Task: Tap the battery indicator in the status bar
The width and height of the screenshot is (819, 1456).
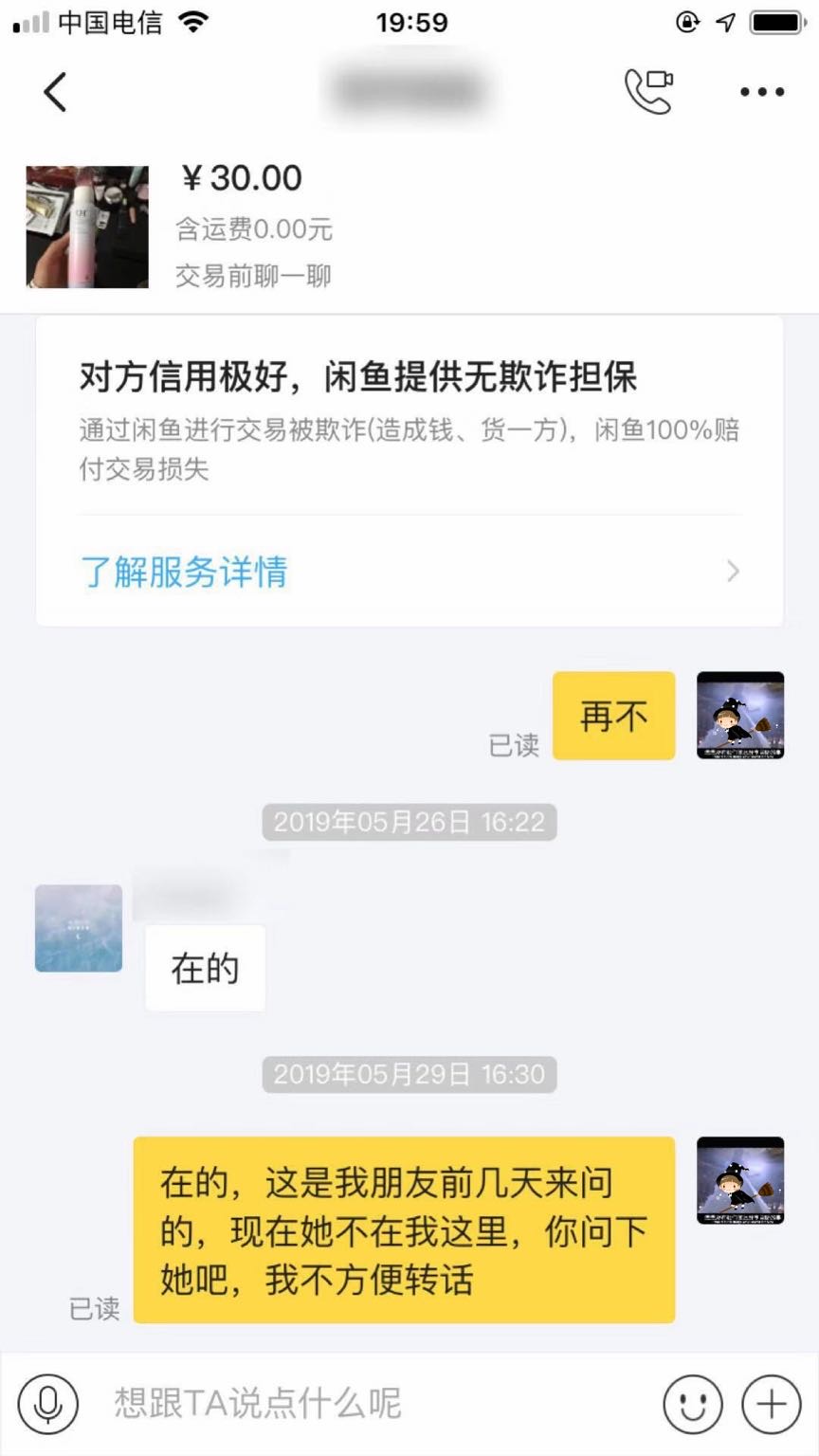Action: [777, 21]
